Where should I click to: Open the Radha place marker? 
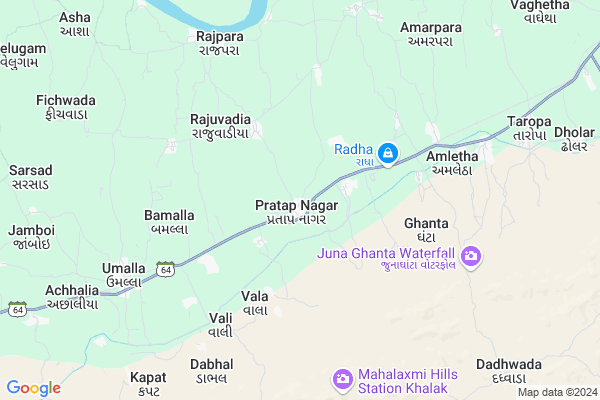[x=389, y=154]
